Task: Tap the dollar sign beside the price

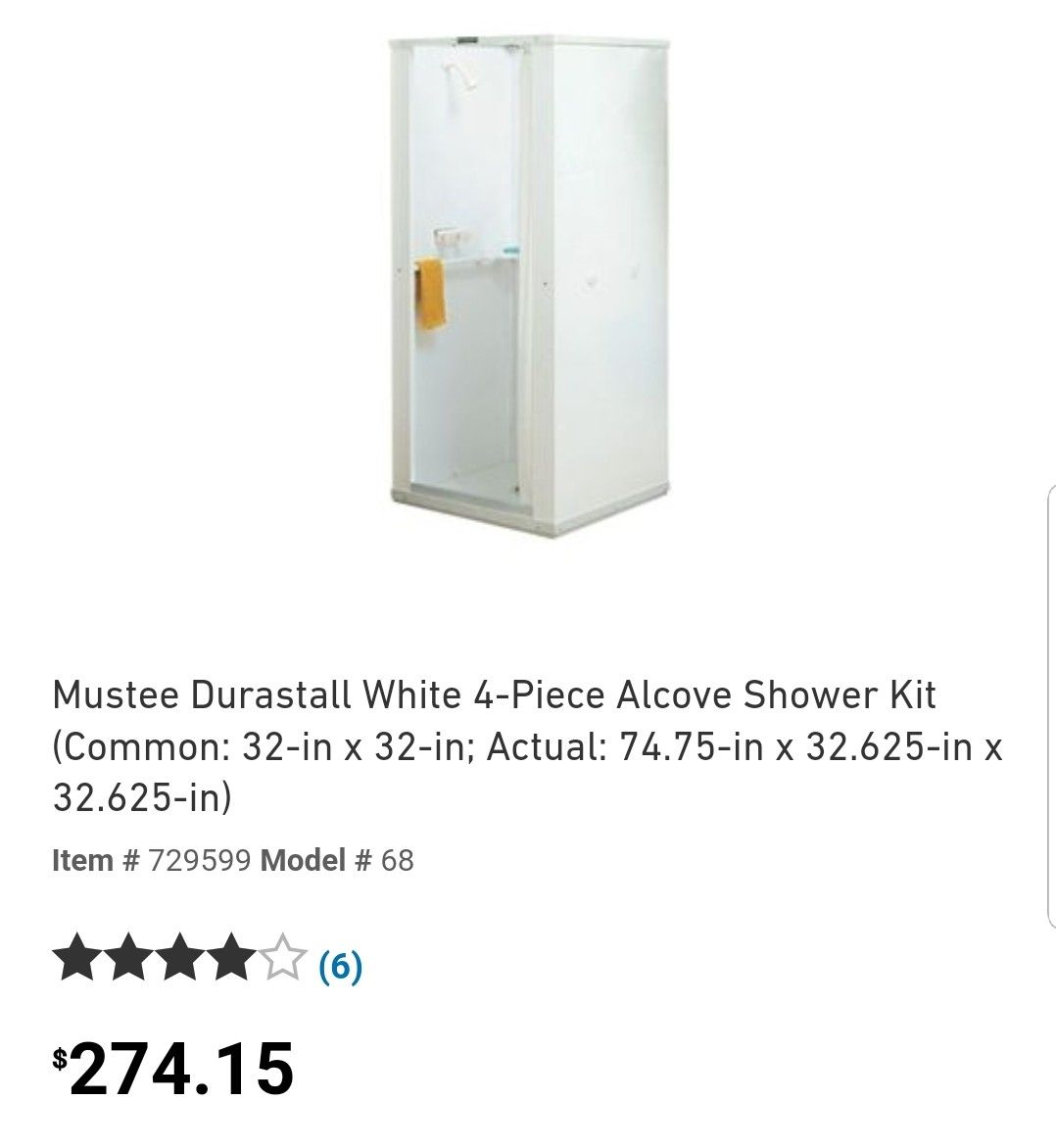Action: (x=62, y=1060)
